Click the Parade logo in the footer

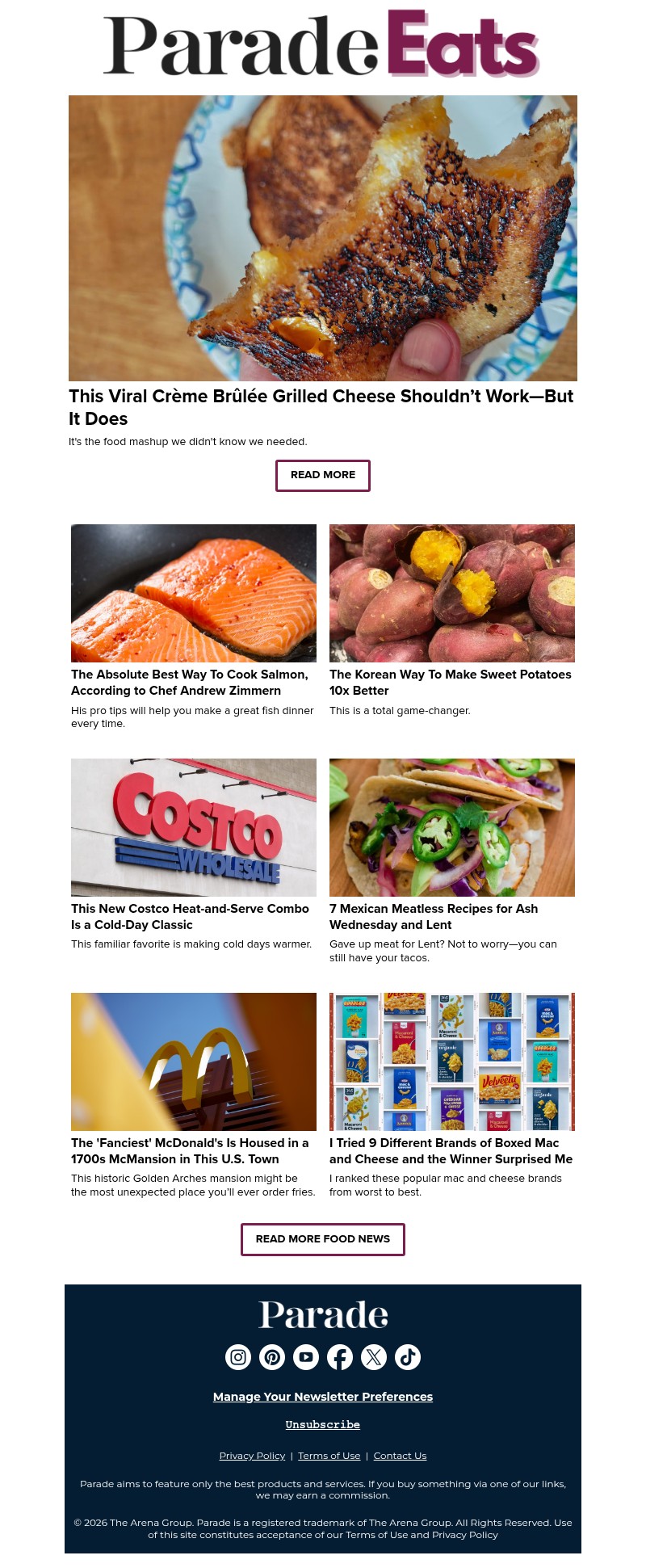tap(322, 1314)
